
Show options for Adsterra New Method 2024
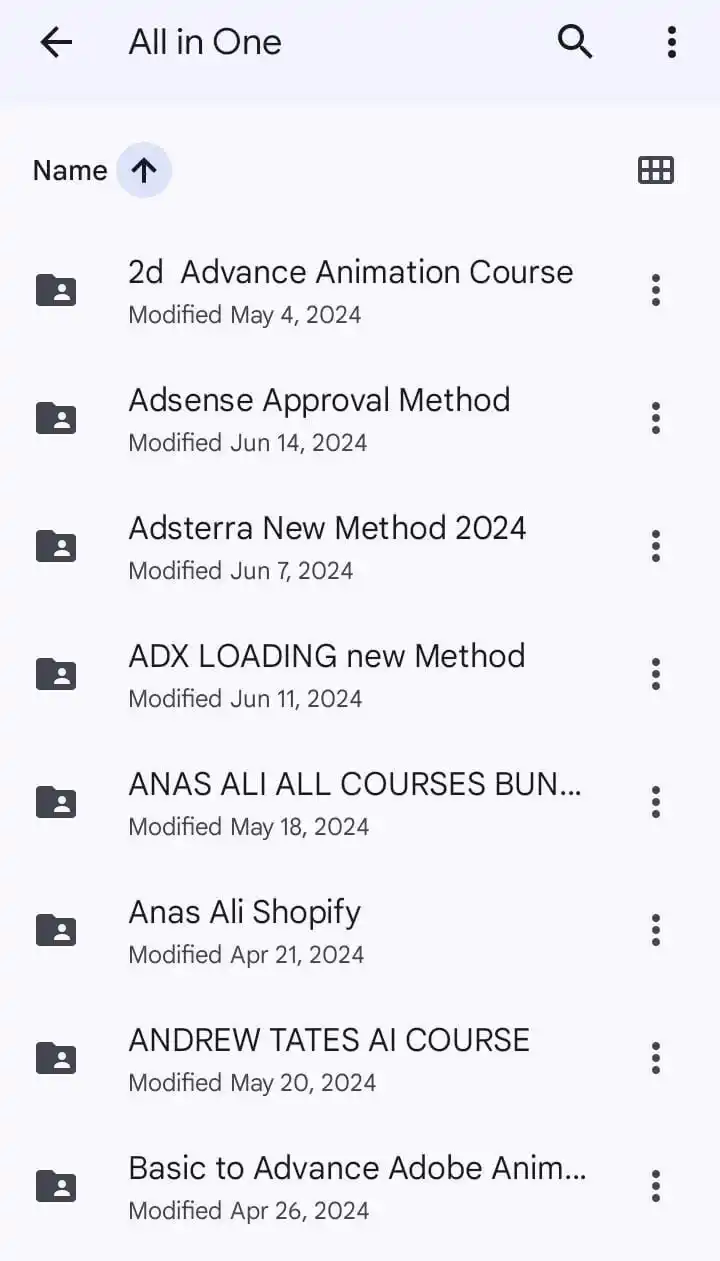pyautogui.click(x=656, y=546)
